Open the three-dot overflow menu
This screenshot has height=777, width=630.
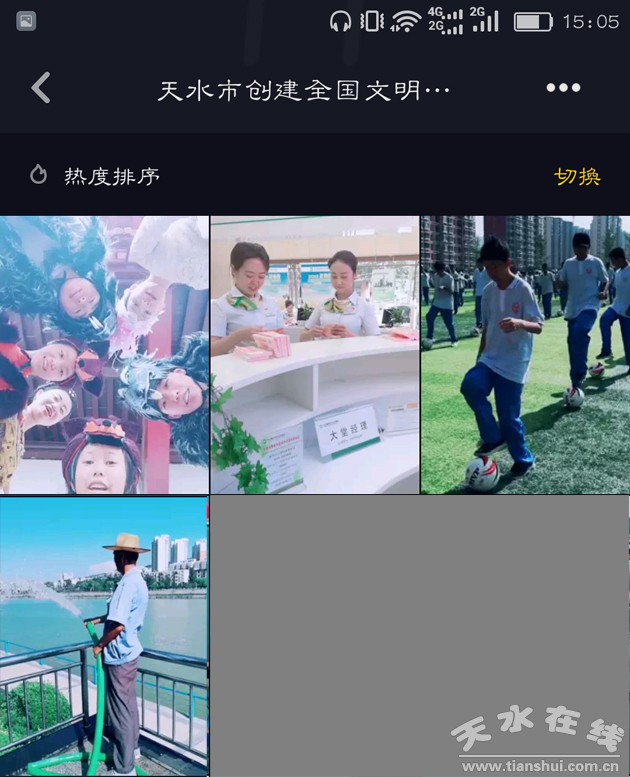(563, 88)
